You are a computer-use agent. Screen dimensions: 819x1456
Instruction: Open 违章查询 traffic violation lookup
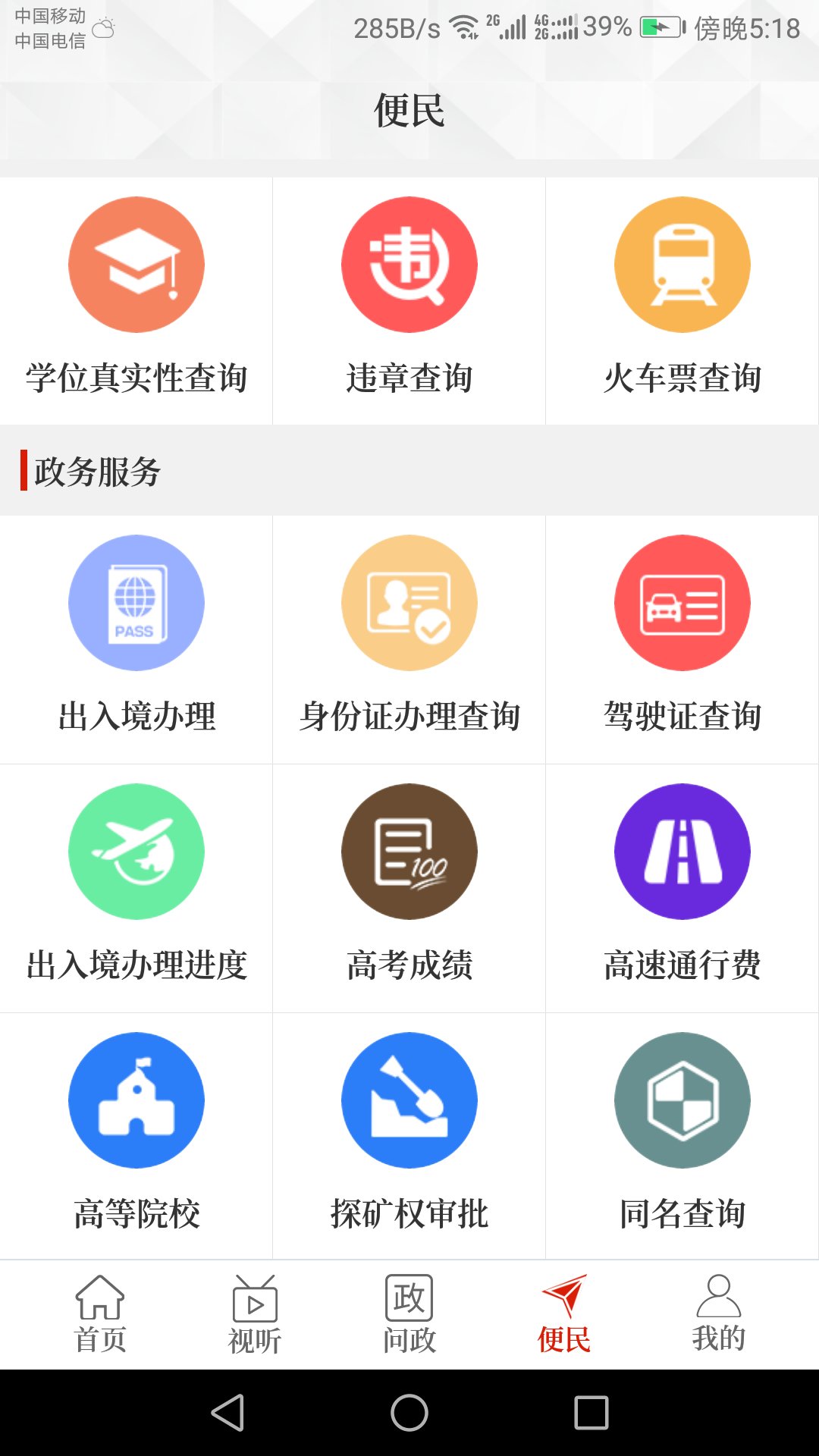point(409,300)
